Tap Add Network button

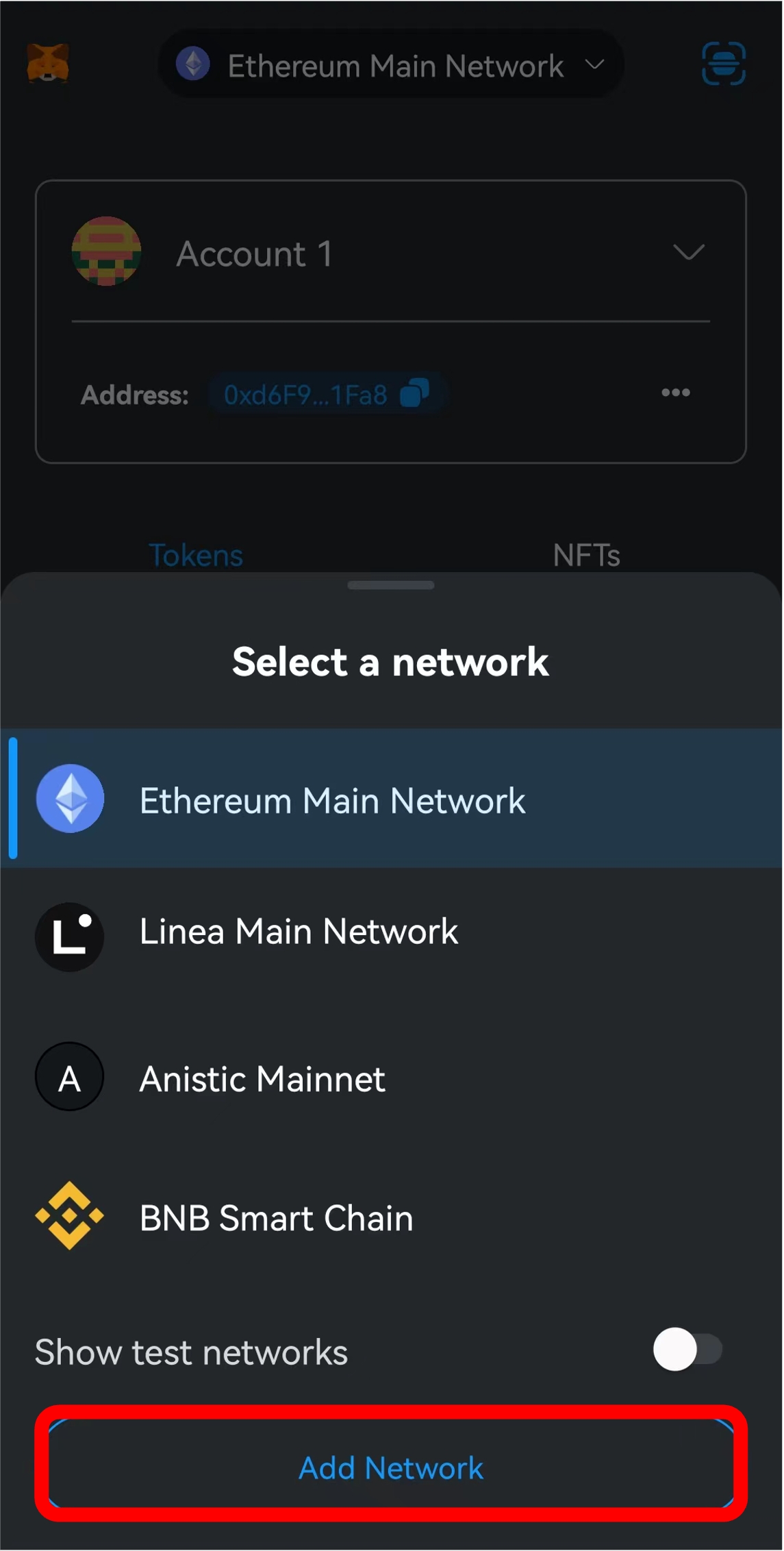[391, 1467]
